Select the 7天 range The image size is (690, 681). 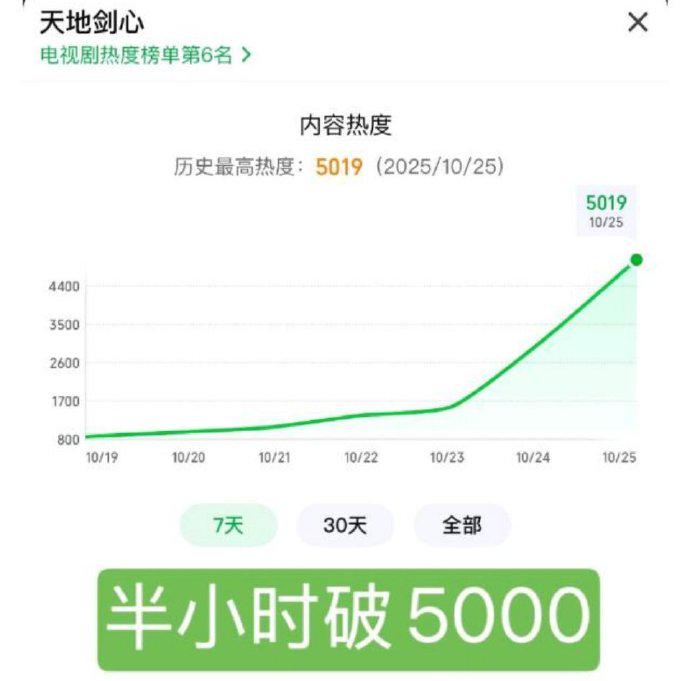[x=227, y=525]
